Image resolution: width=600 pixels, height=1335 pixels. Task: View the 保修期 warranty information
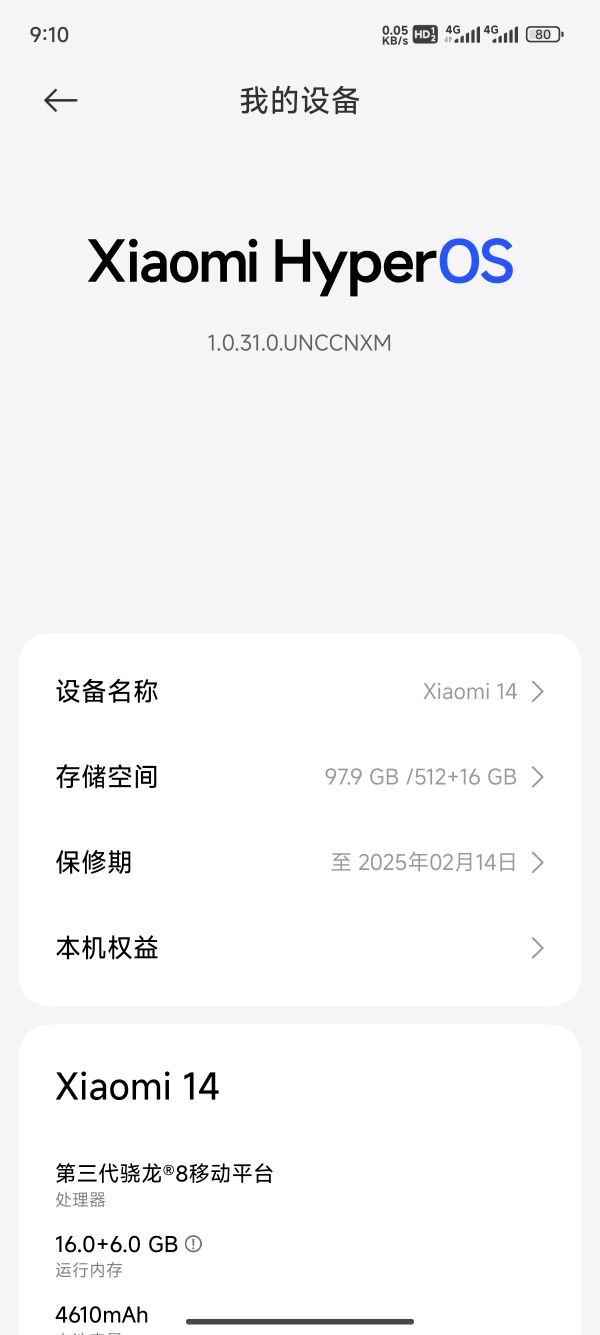[300, 862]
